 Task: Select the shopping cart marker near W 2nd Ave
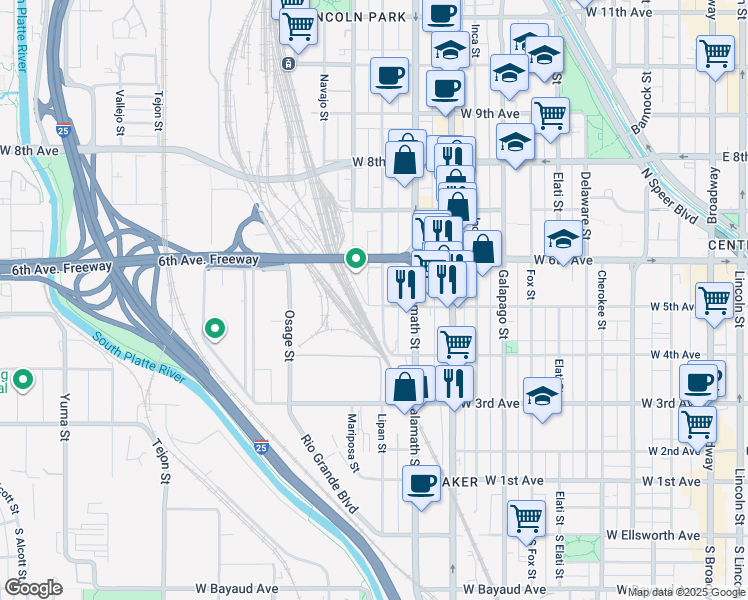tap(697, 426)
